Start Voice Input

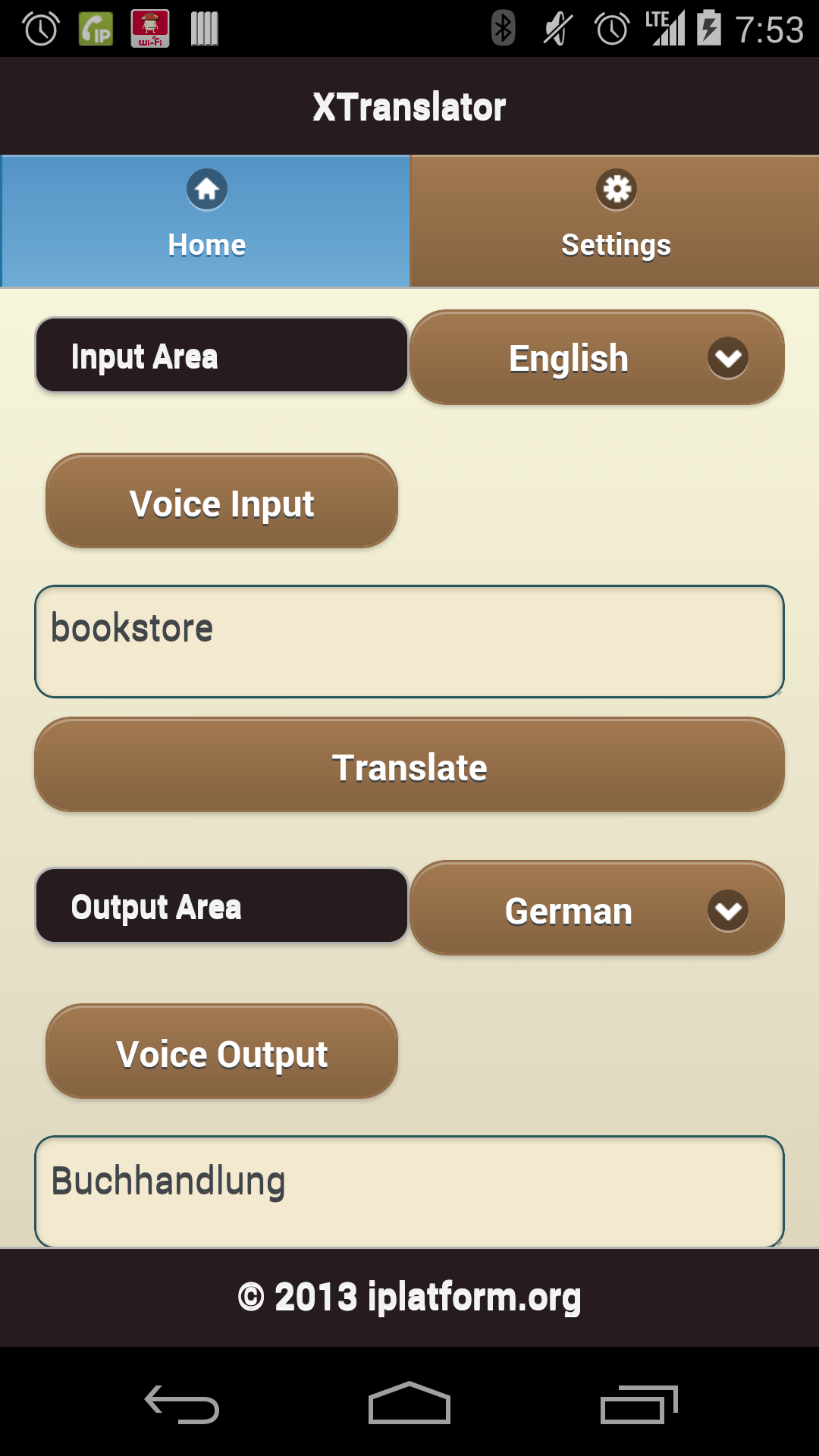(221, 501)
